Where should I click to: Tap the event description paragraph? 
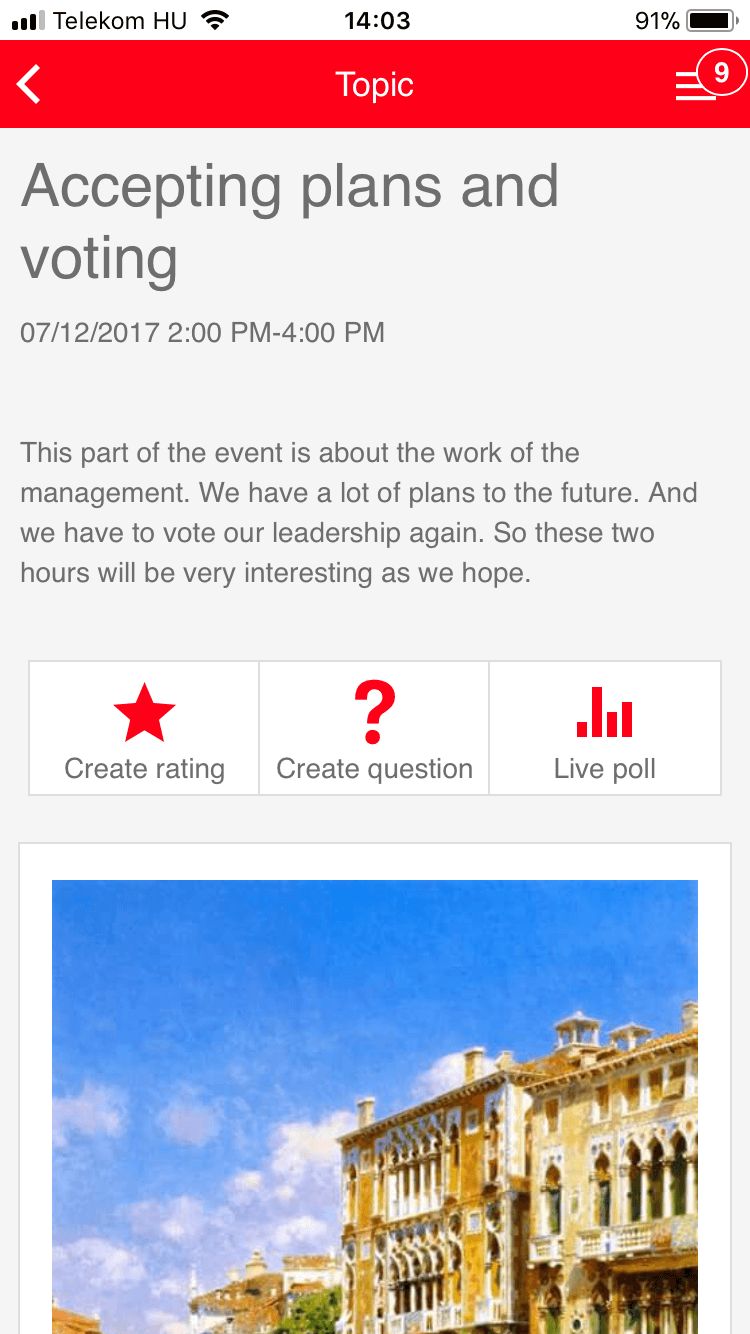360,512
